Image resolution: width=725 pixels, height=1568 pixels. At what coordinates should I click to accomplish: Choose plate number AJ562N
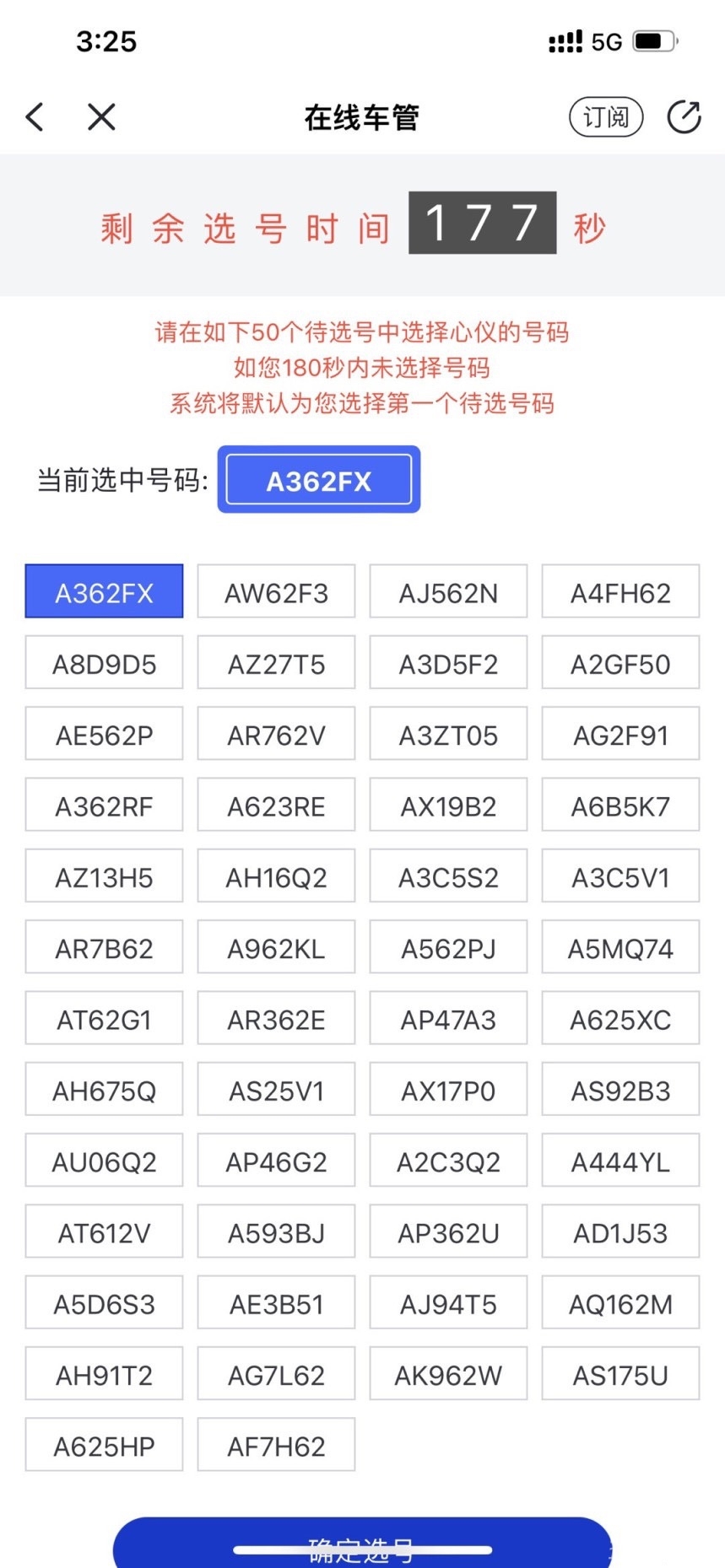[x=448, y=593]
